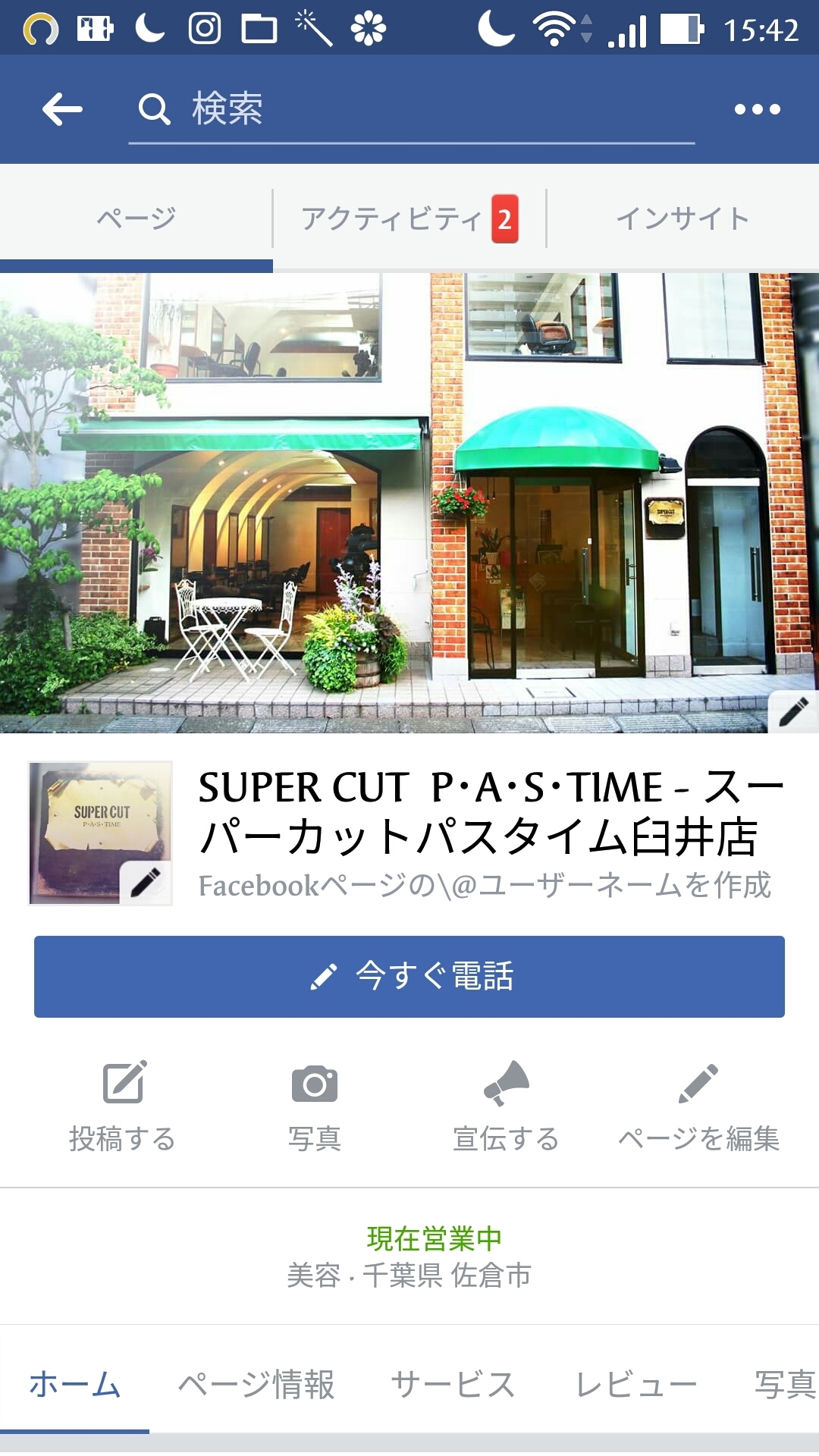The width and height of the screenshot is (819, 1456).
Task: Switch to the インサイト tab
Action: [x=682, y=218]
